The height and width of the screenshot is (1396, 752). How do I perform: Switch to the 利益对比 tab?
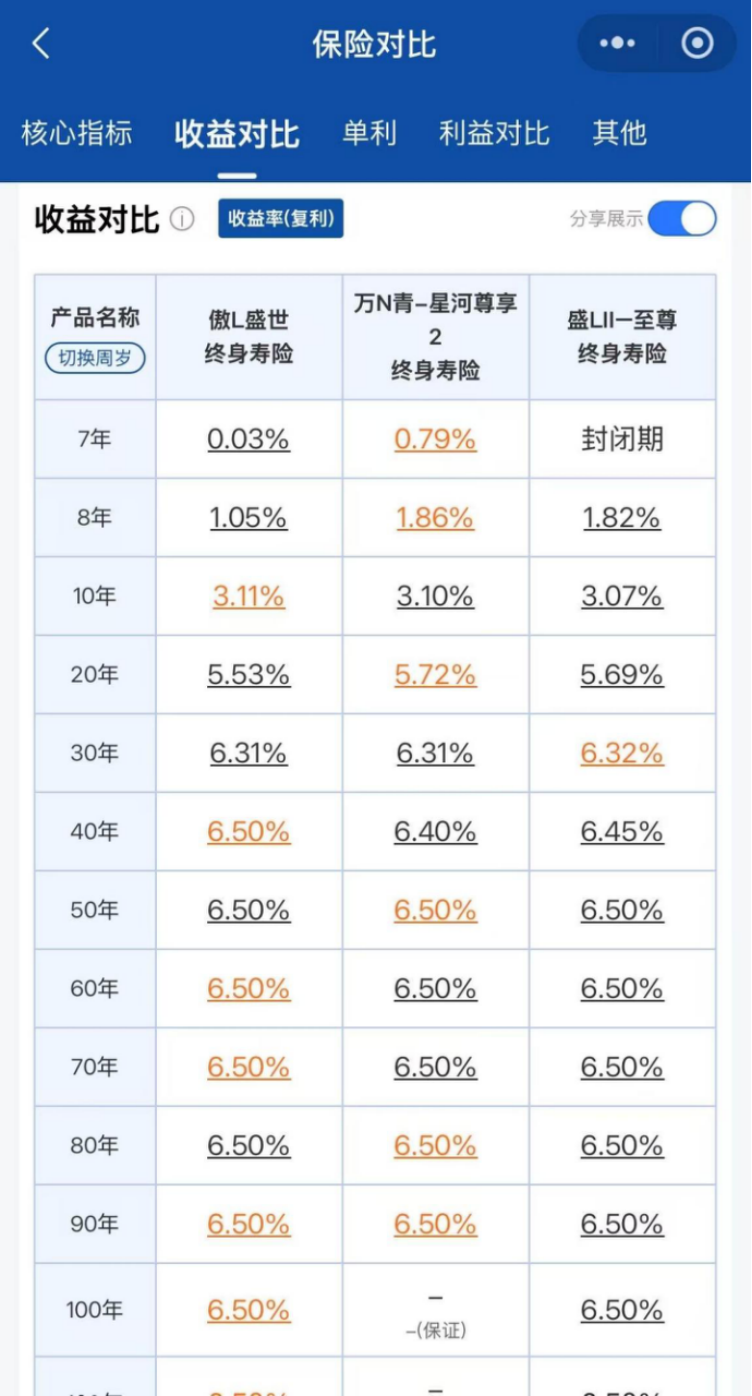pyautogui.click(x=494, y=133)
